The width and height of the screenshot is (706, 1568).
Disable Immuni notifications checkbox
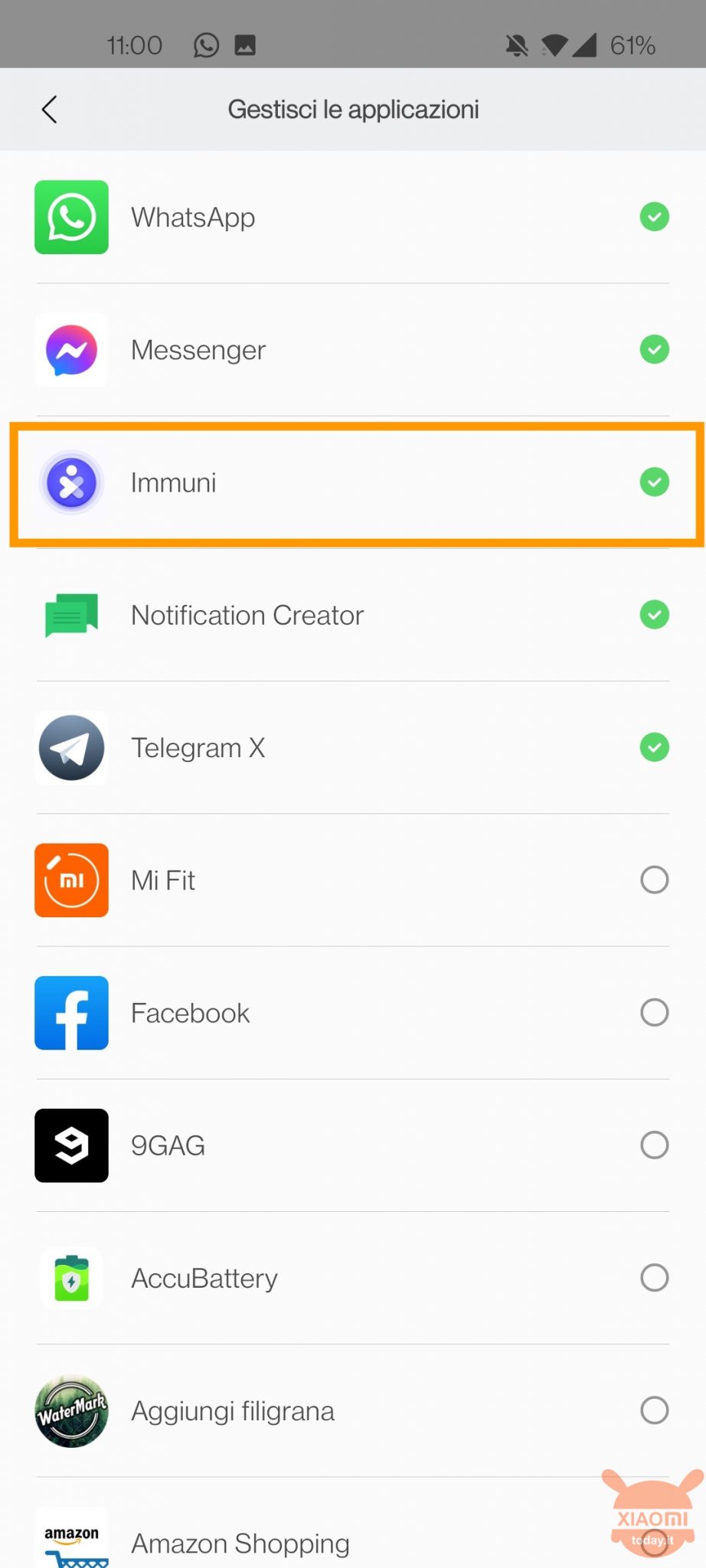click(x=654, y=482)
